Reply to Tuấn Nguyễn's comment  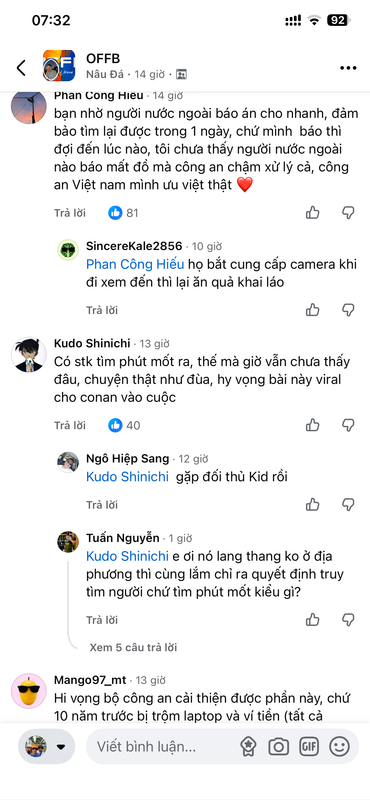102,620
